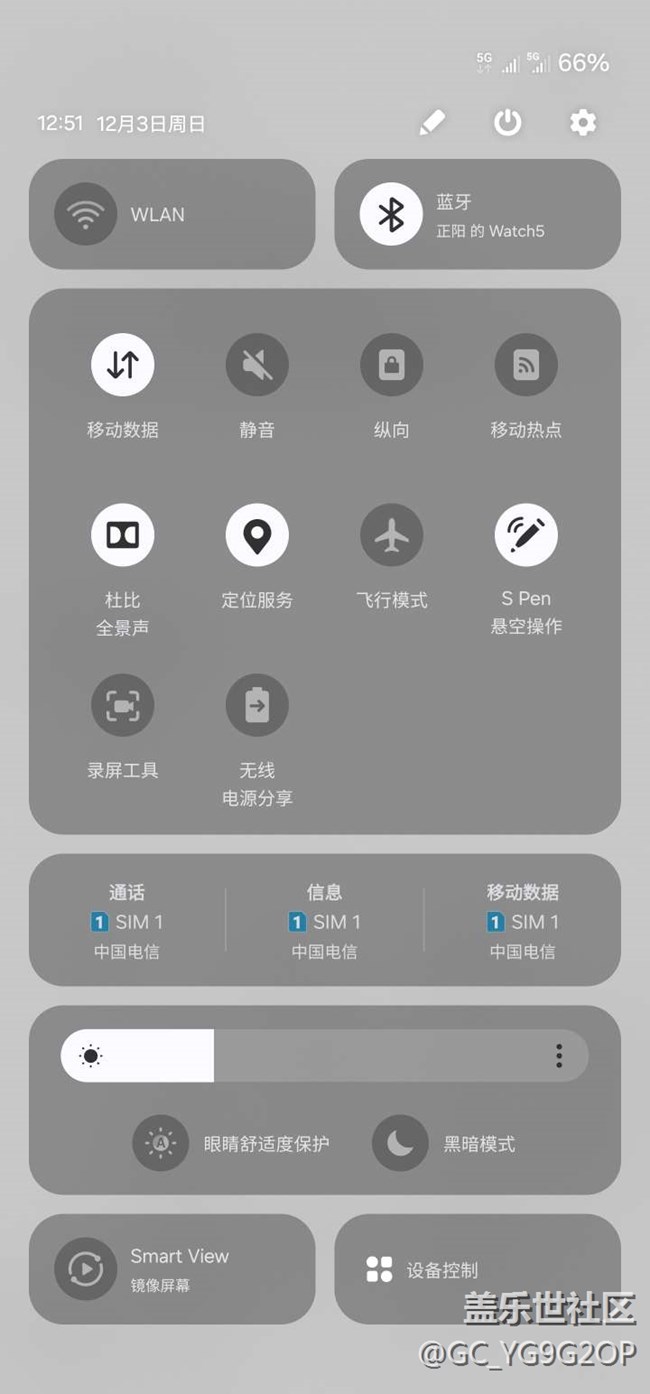650x1394 pixels.
Task: Enable airplane mode (飞行模式)
Action: pyautogui.click(x=391, y=535)
